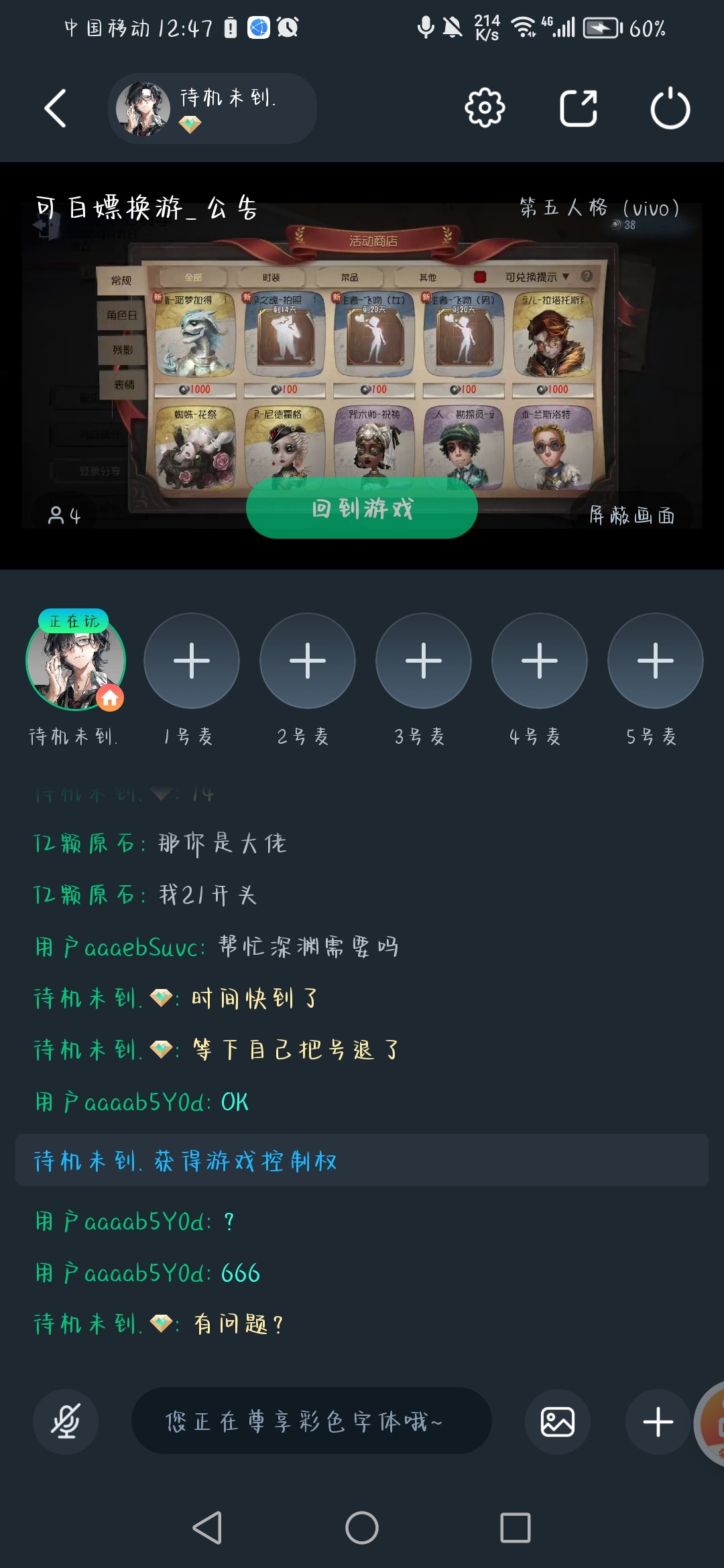The image size is (724, 1568).
Task: Open the 公告 announcement
Action: coord(232,208)
